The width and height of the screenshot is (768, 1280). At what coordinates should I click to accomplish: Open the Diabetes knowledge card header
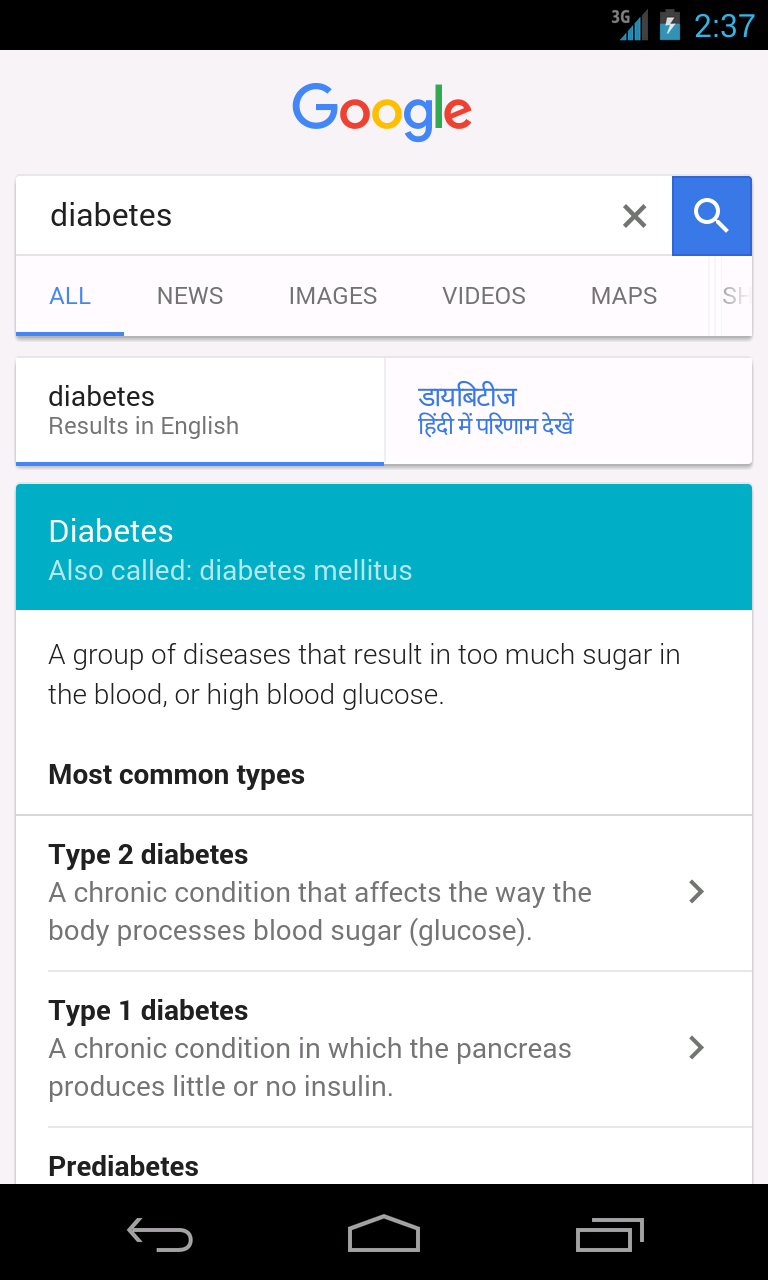coord(384,548)
